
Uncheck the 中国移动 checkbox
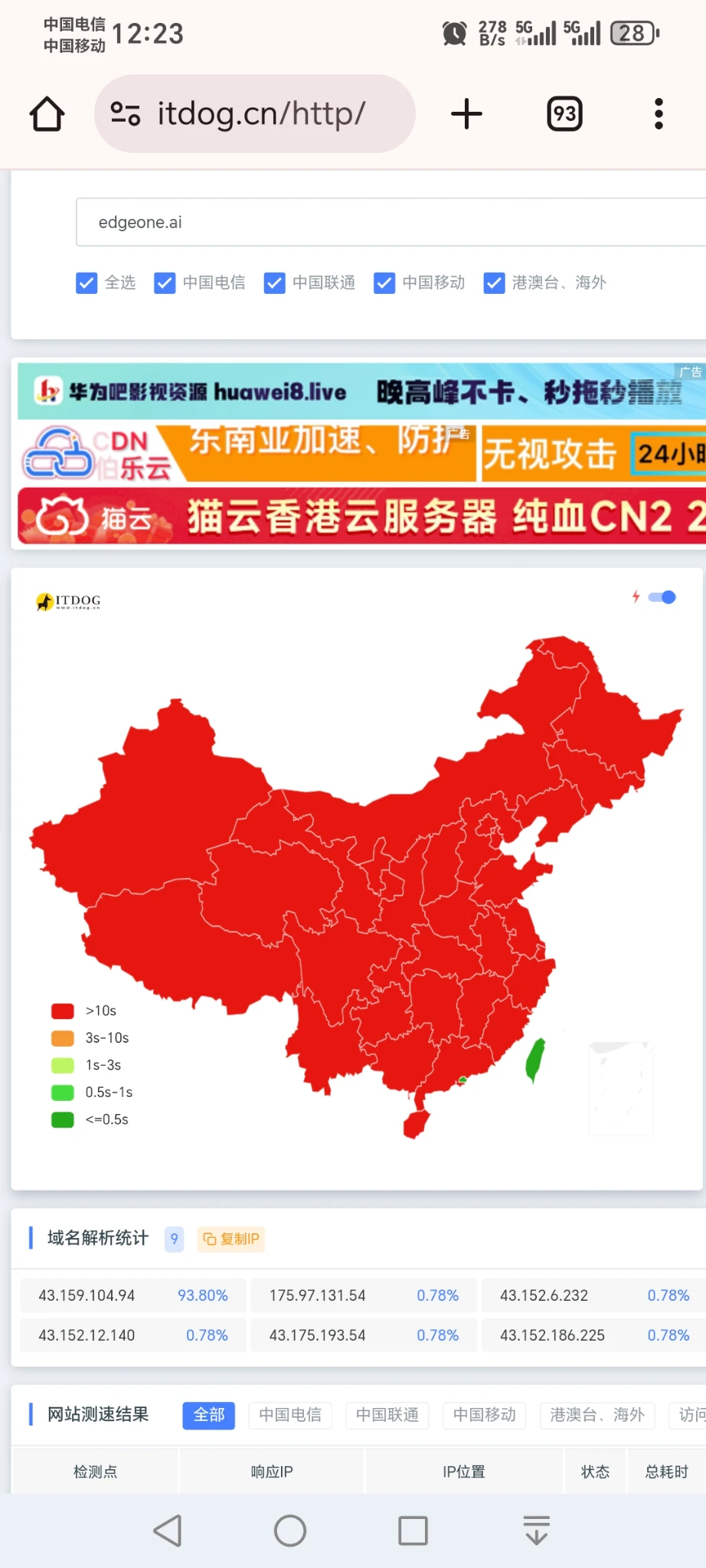tap(384, 283)
